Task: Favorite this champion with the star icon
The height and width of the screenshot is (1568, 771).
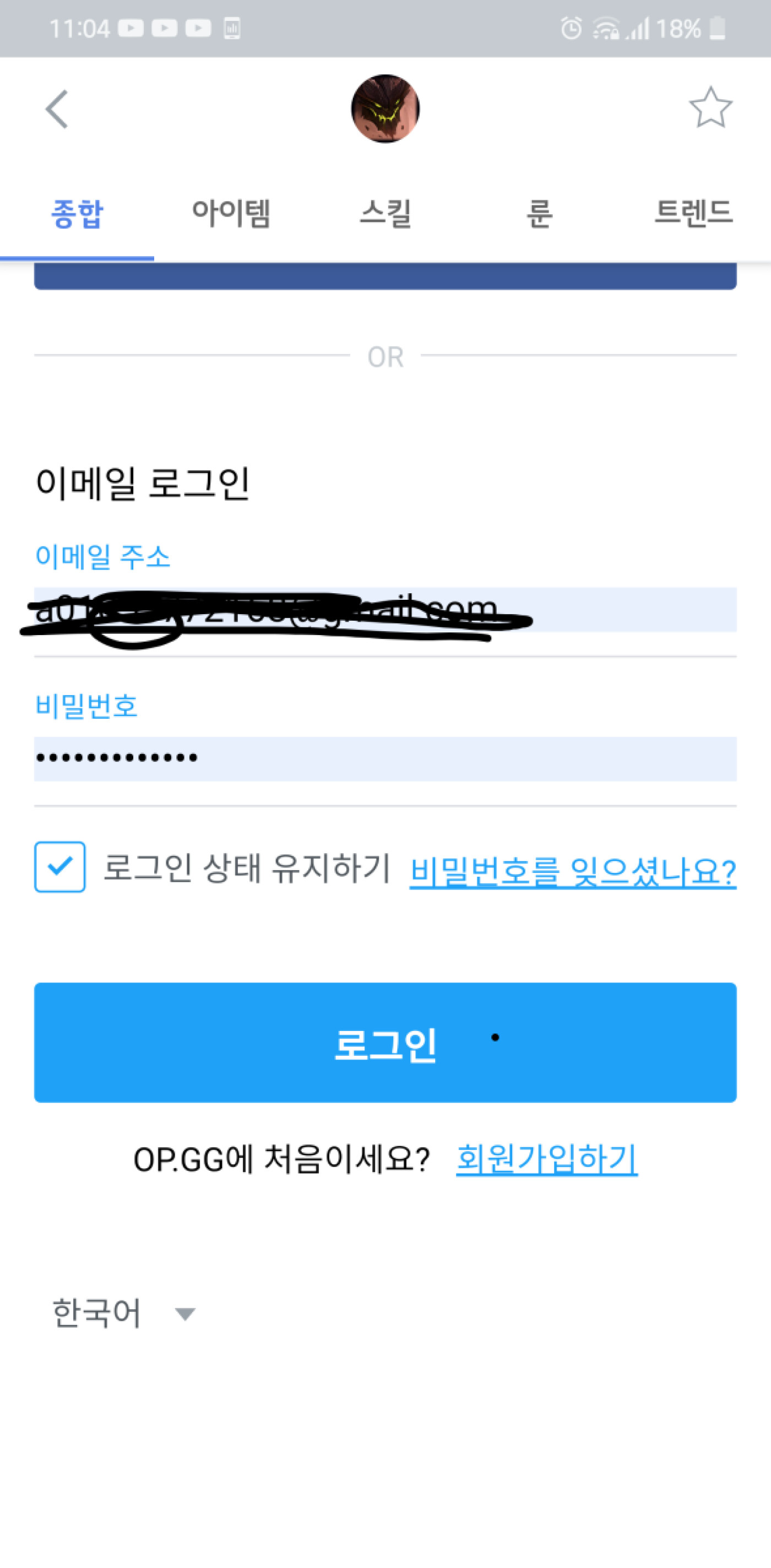Action: pyautogui.click(x=709, y=108)
